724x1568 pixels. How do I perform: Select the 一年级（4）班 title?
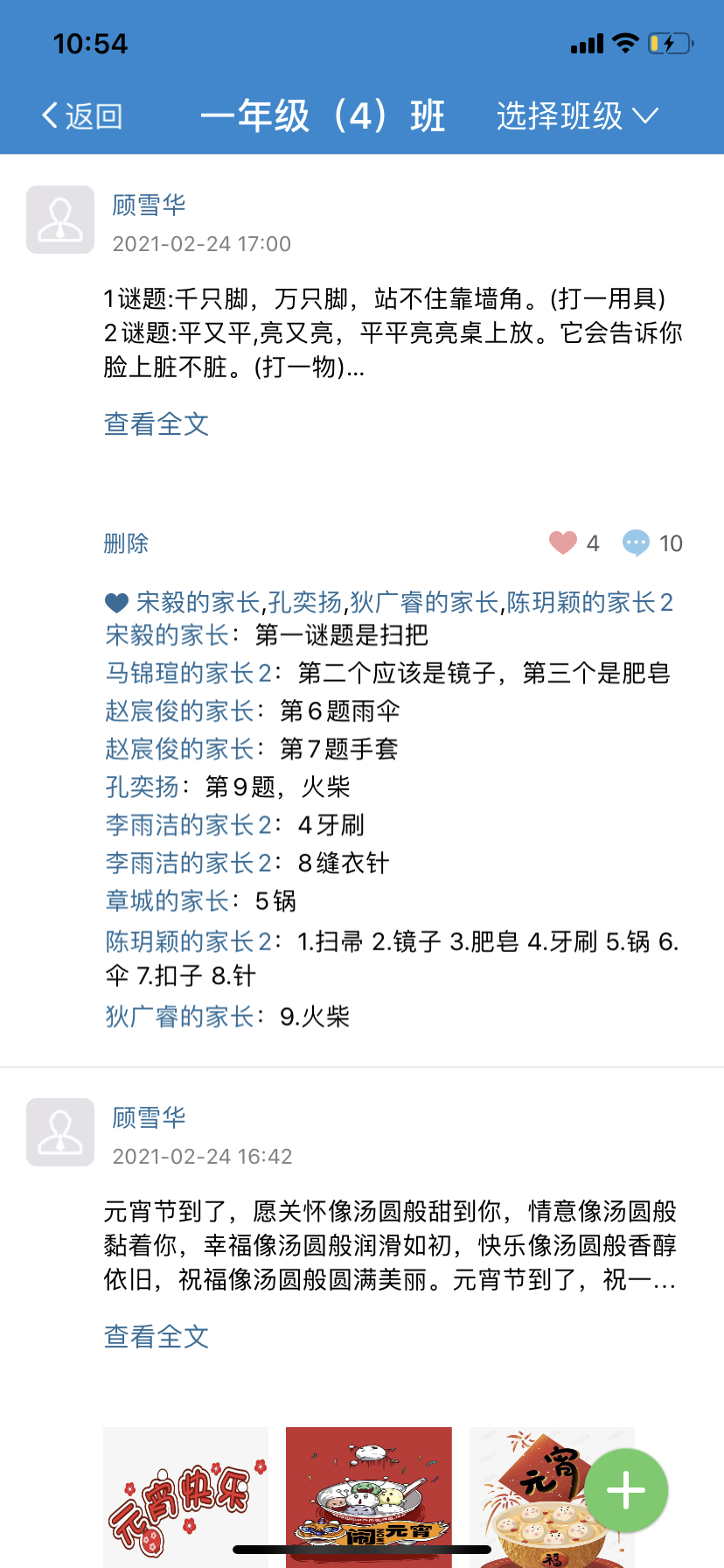pos(324,115)
